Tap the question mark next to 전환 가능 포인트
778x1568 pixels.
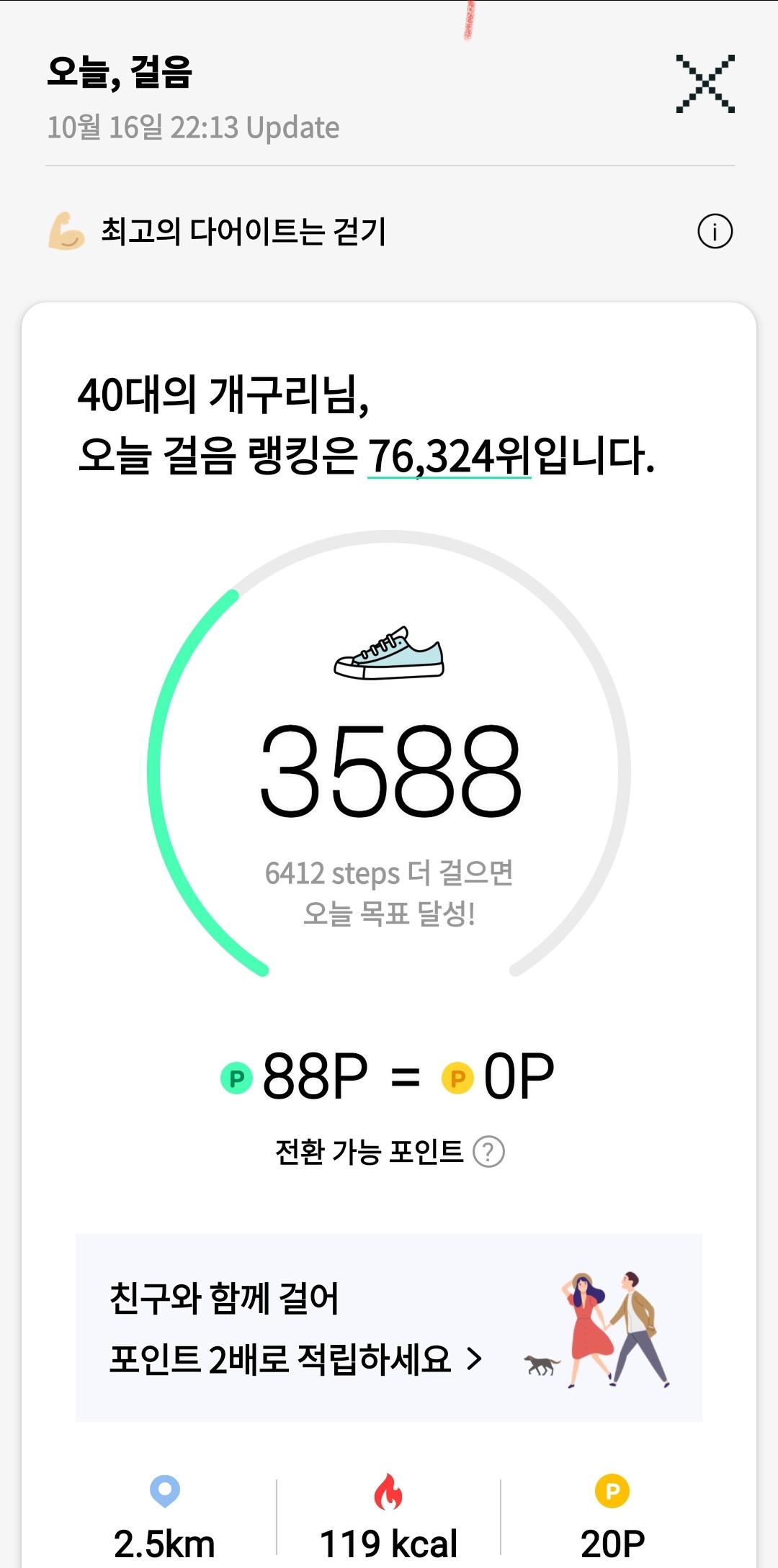click(488, 1152)
